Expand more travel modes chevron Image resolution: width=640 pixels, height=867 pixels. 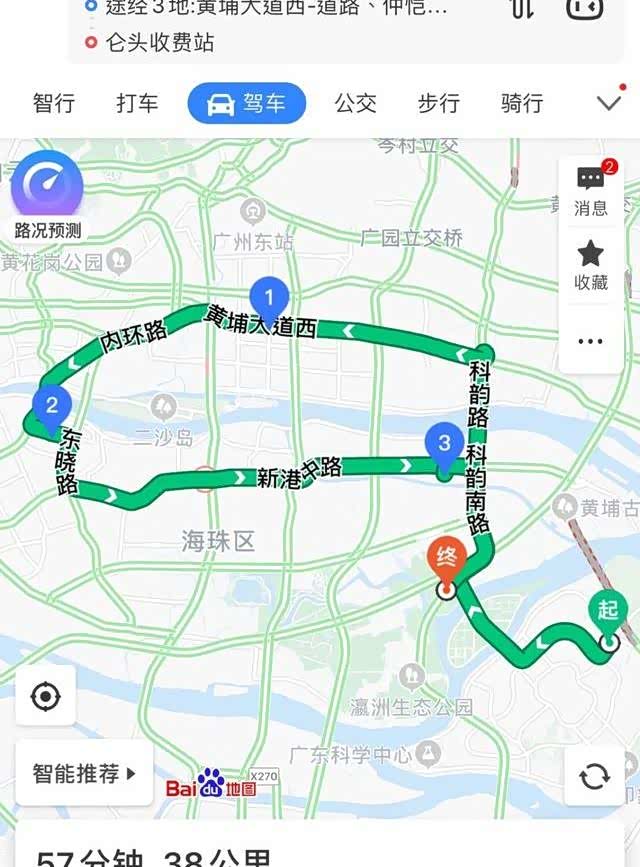coord(608,103)
